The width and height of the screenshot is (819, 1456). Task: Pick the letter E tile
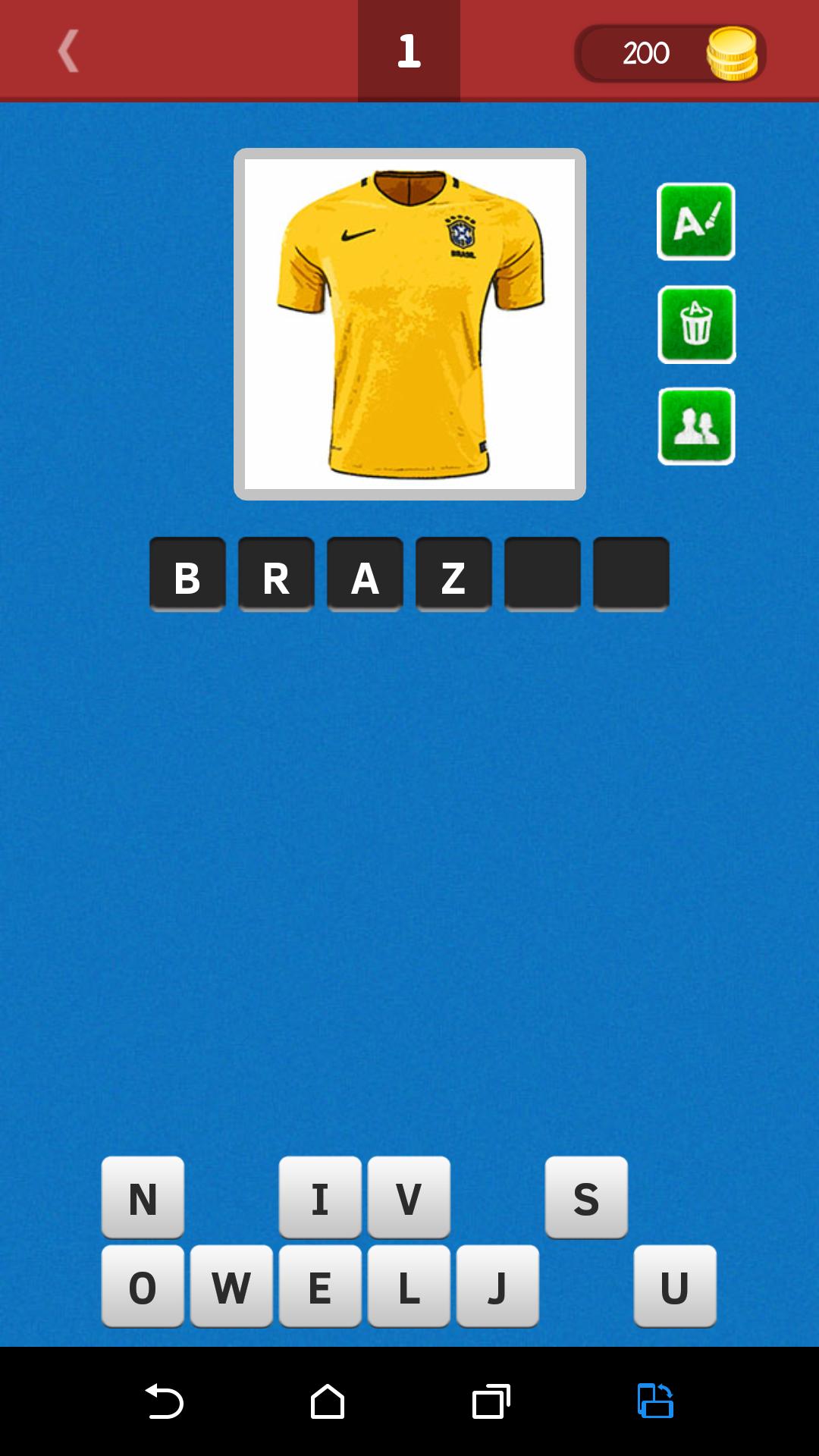[320, 1286]
